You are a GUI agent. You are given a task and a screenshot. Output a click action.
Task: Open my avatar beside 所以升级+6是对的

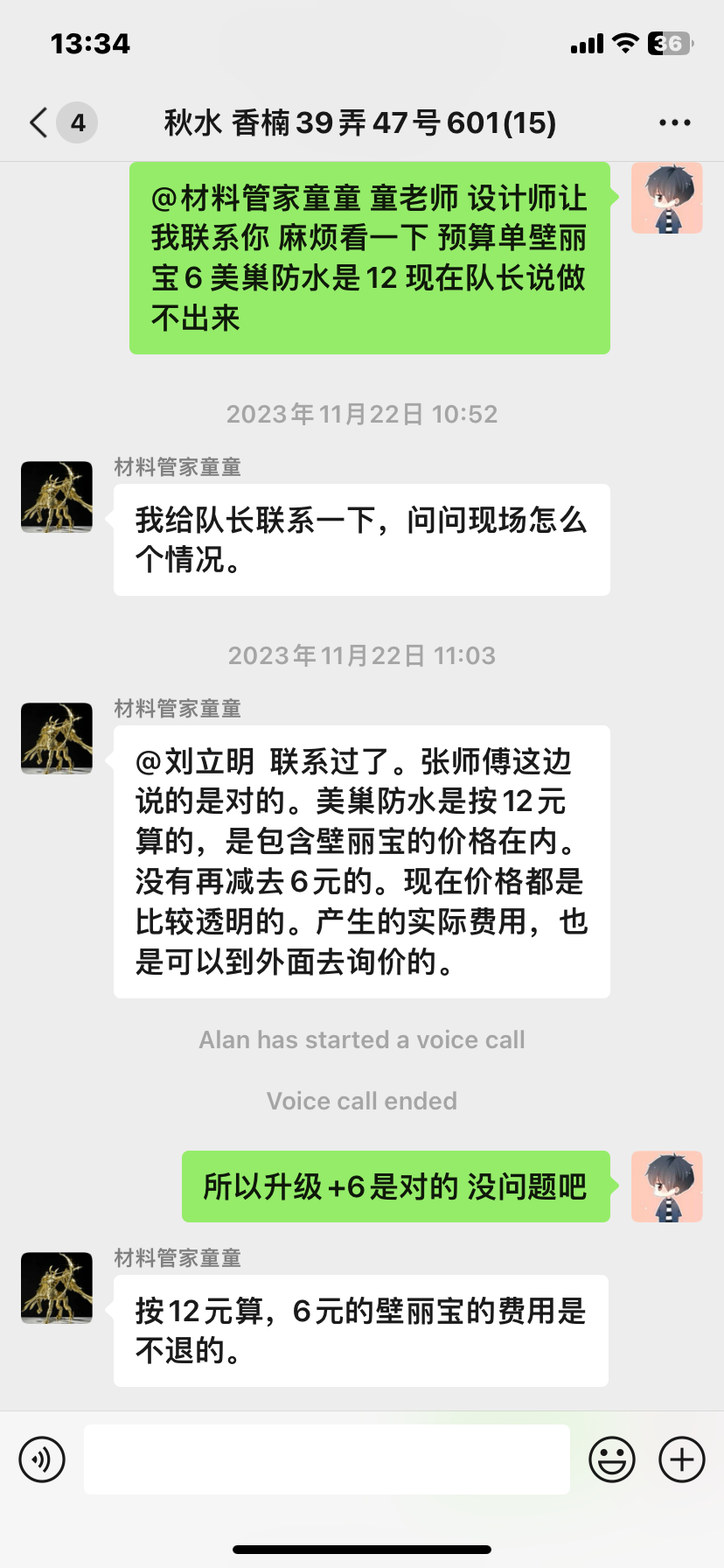pos(667,1186)
